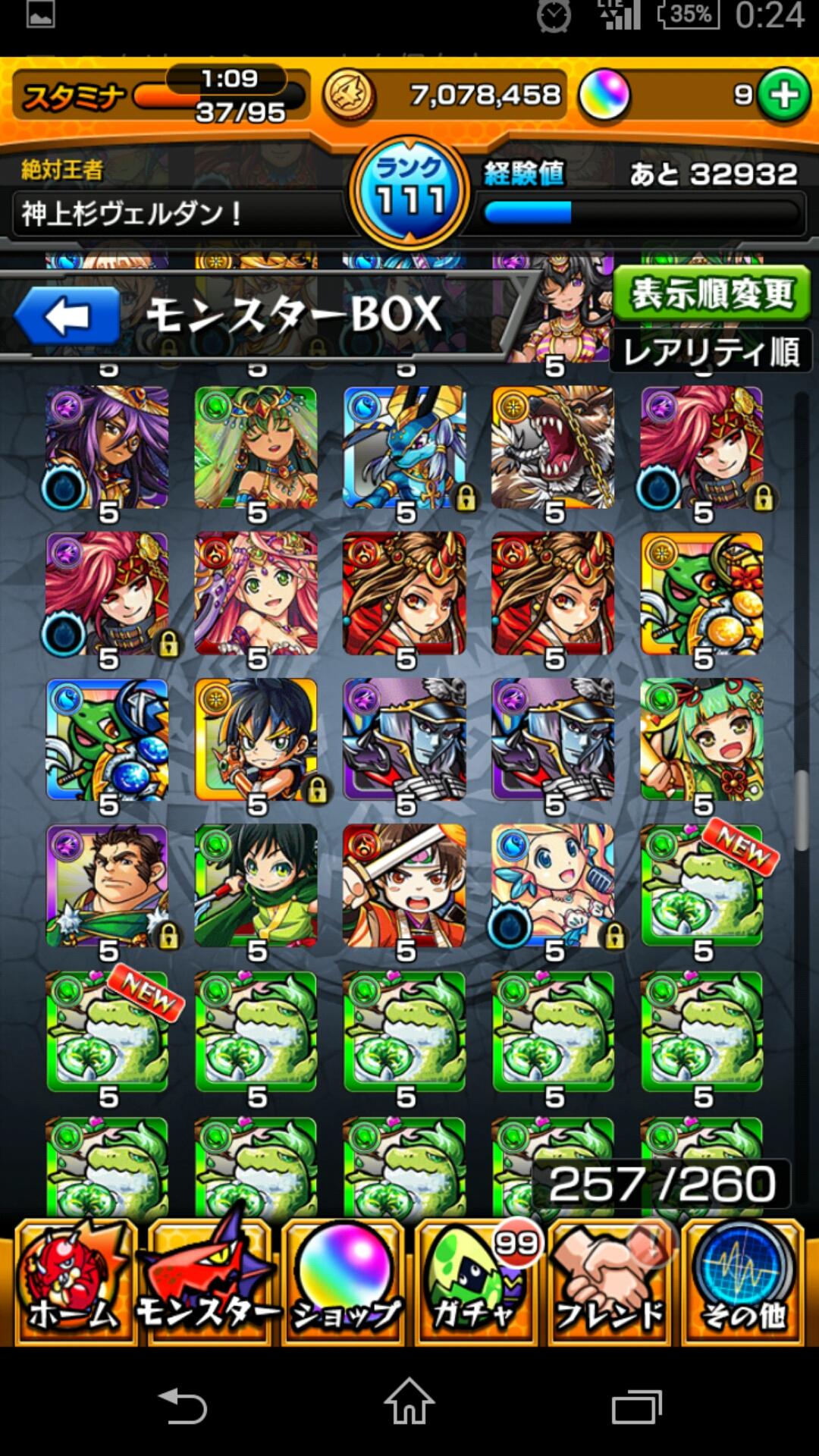Screen dimensions: 819x1456
Task: Open the フレンド tab
Action: click(610, 1282)
